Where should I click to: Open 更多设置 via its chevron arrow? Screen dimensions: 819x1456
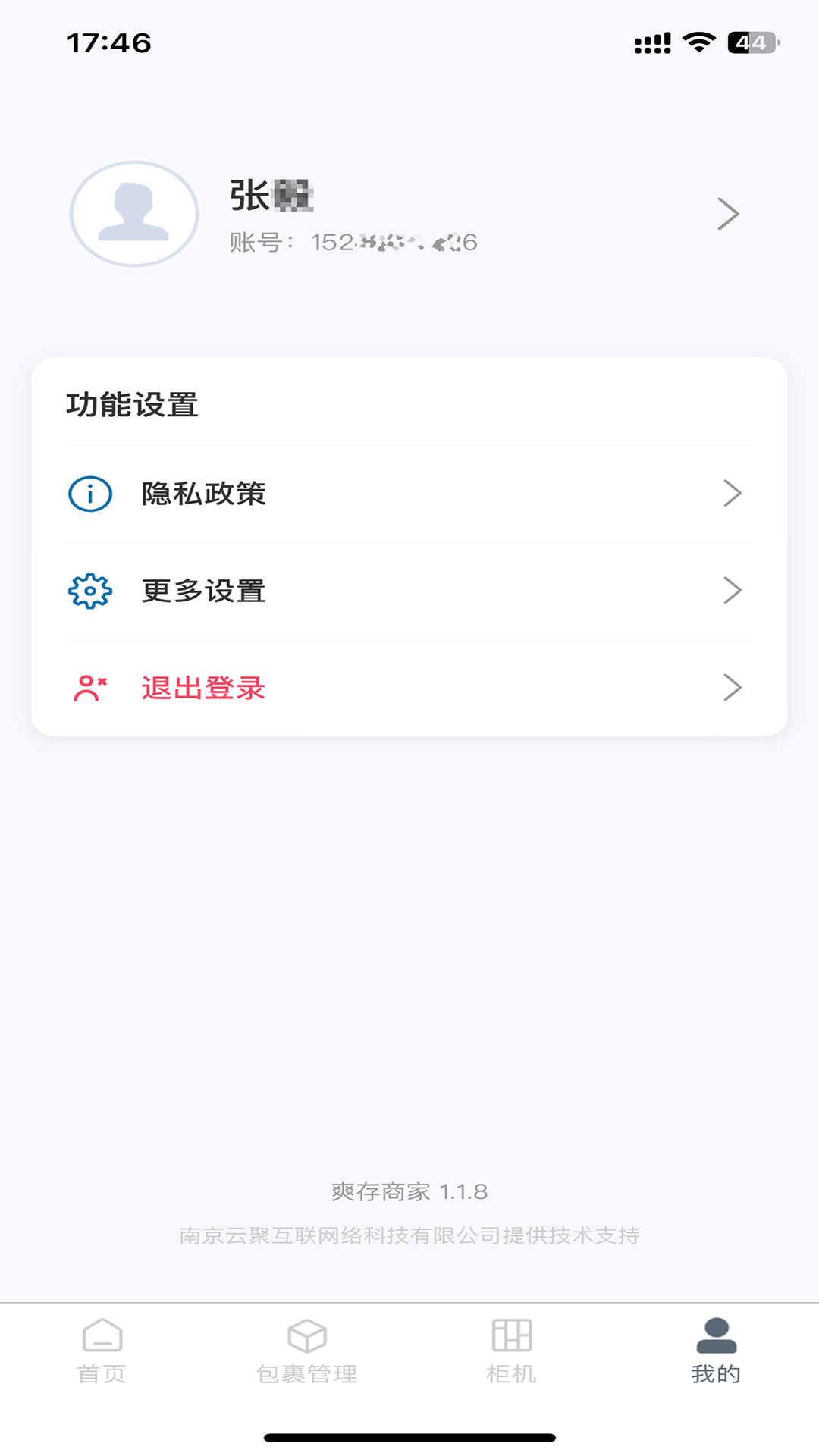pos(733,591)
